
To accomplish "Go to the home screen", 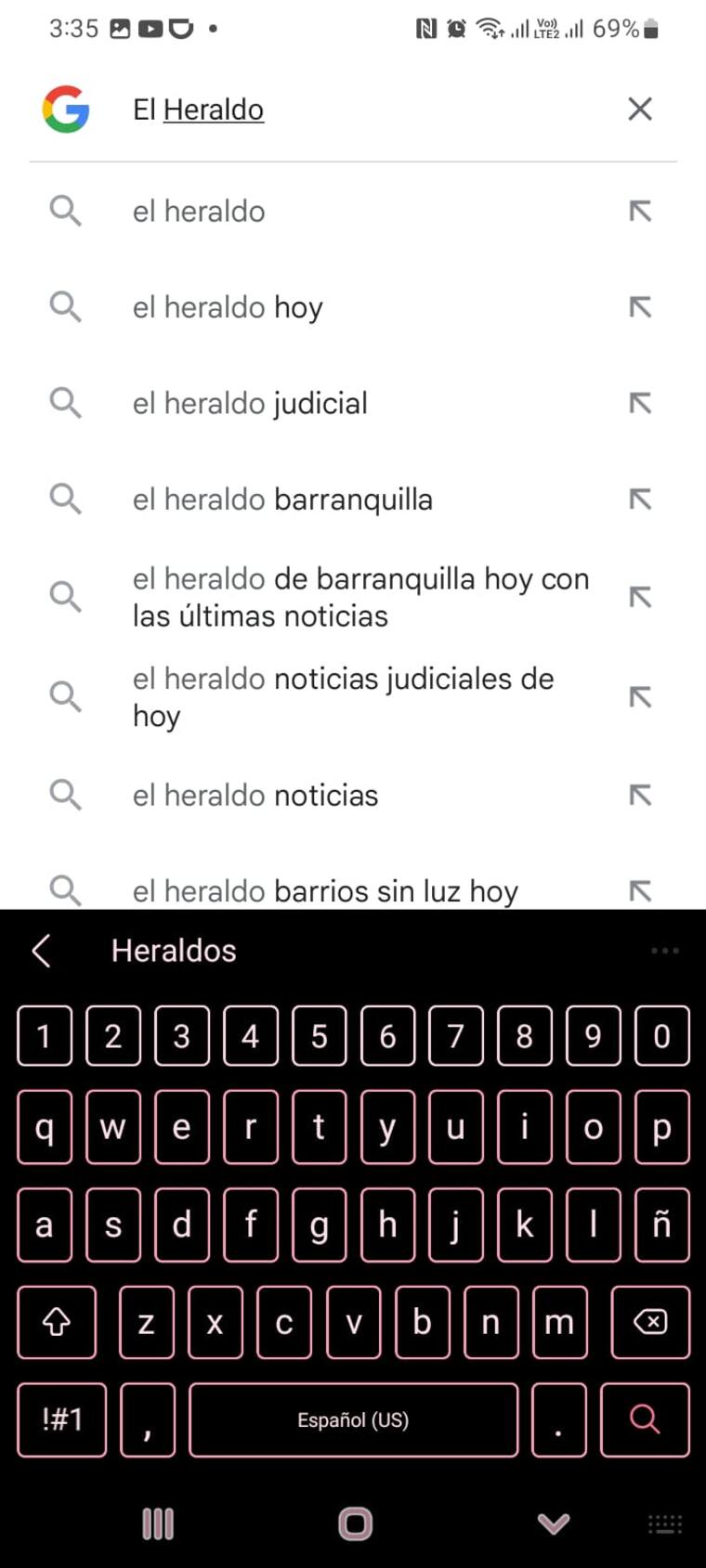I will pos(354,1523).
